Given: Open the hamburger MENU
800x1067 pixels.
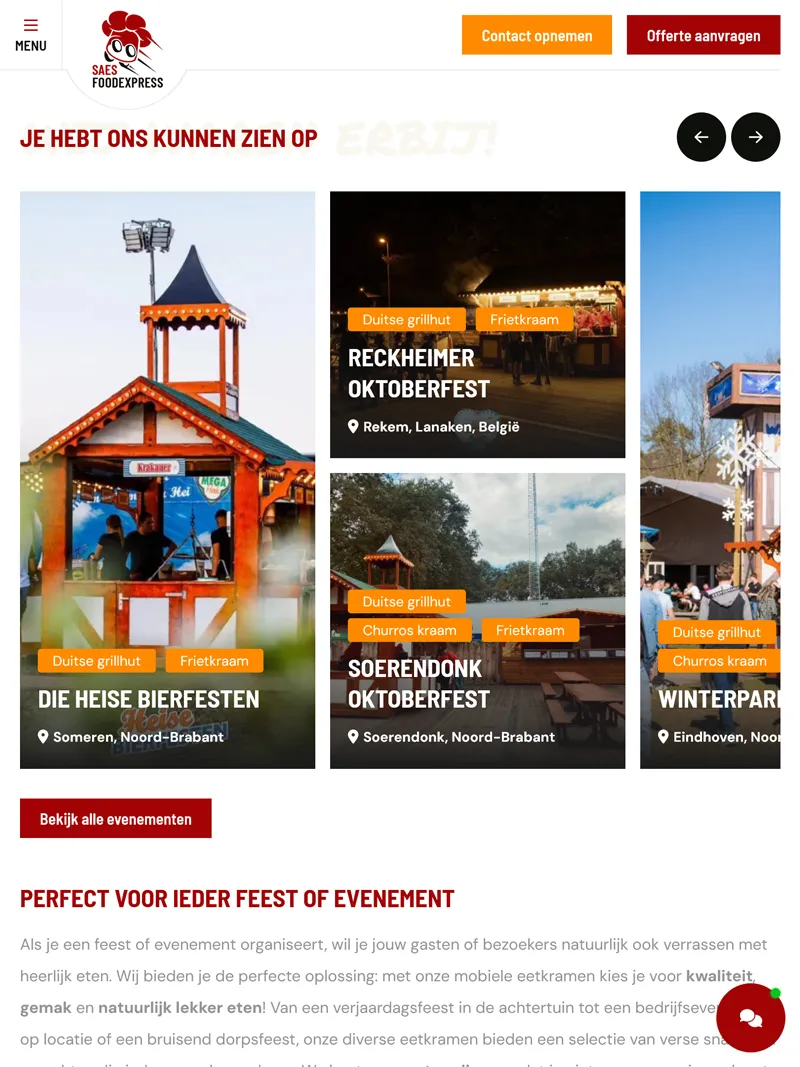Looking at the screenshot, I should click(30, 35).
